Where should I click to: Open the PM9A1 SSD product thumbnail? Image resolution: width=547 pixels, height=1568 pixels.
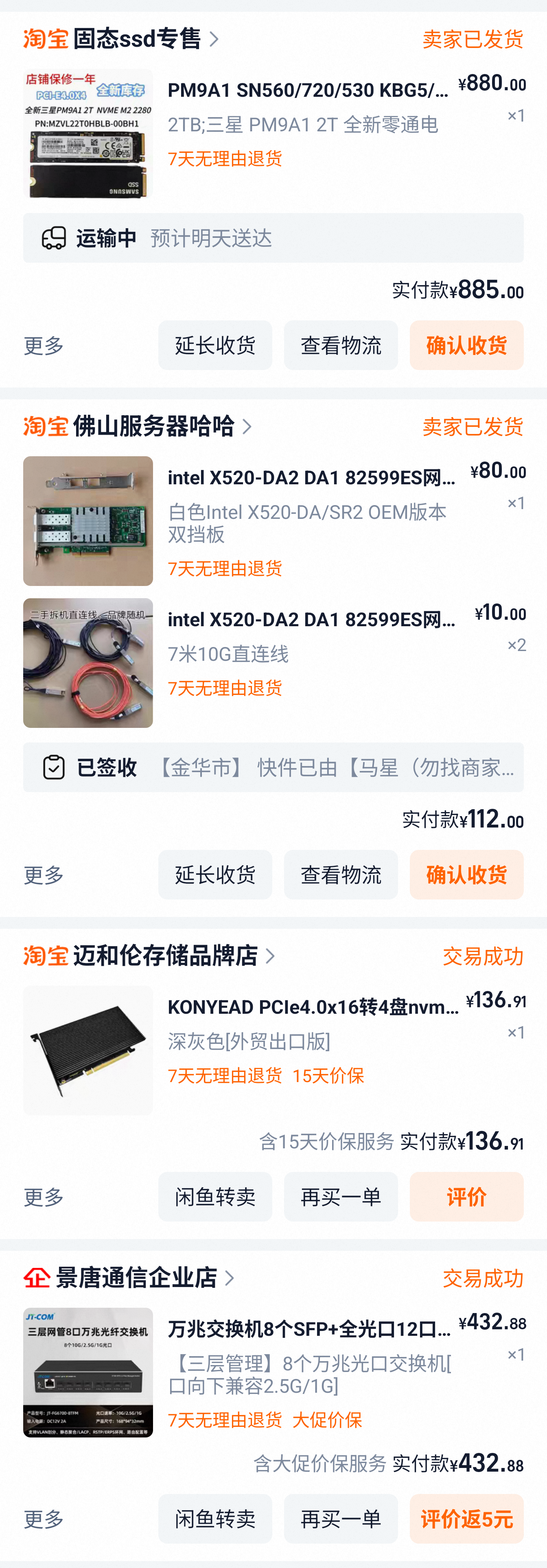(88, 133)
